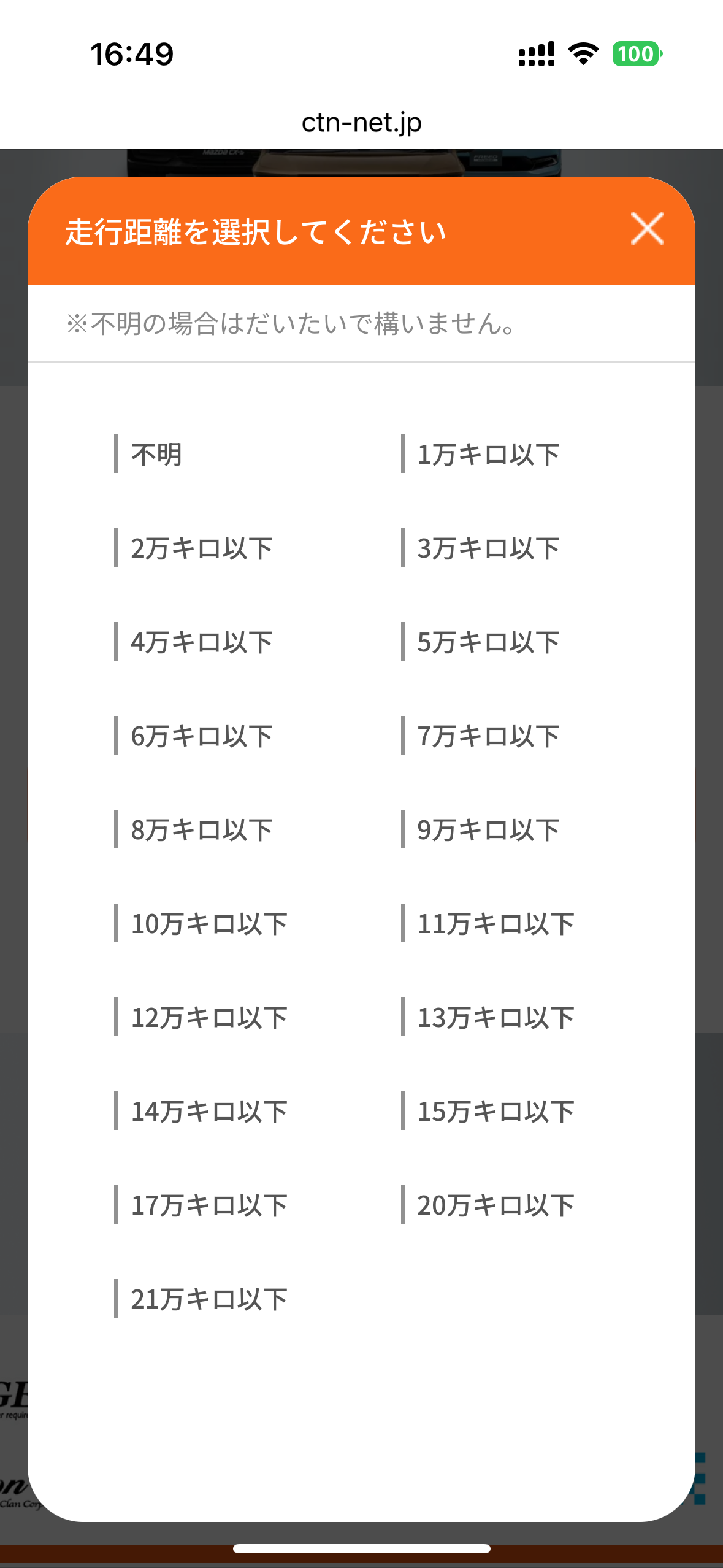Choose the 8万キロ以下 option
This screenshot has height=1568, width=723.
pyautogui.click(x=202, y=830)
